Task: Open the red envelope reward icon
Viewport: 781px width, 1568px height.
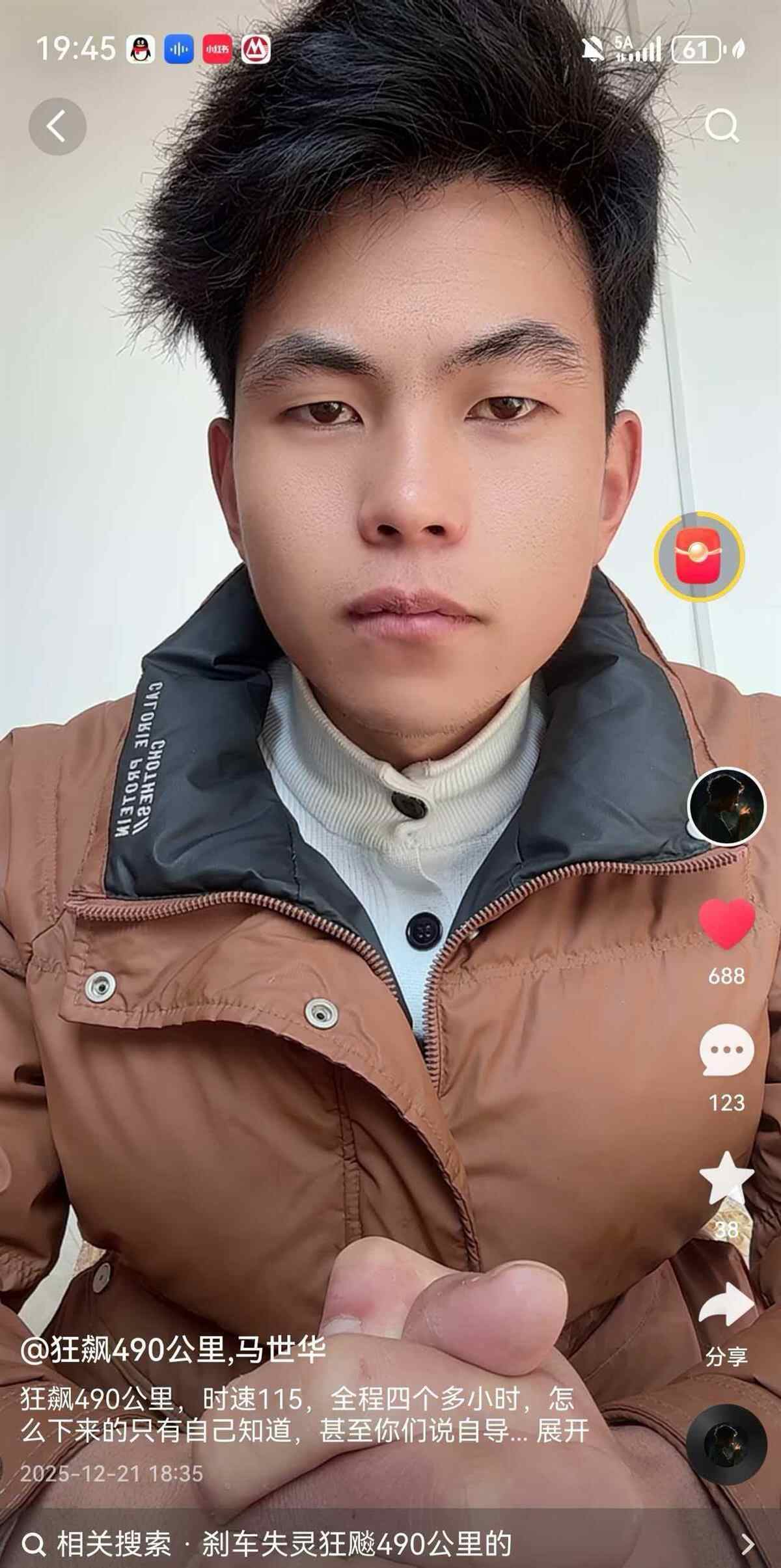Action: tap(699, 557)
